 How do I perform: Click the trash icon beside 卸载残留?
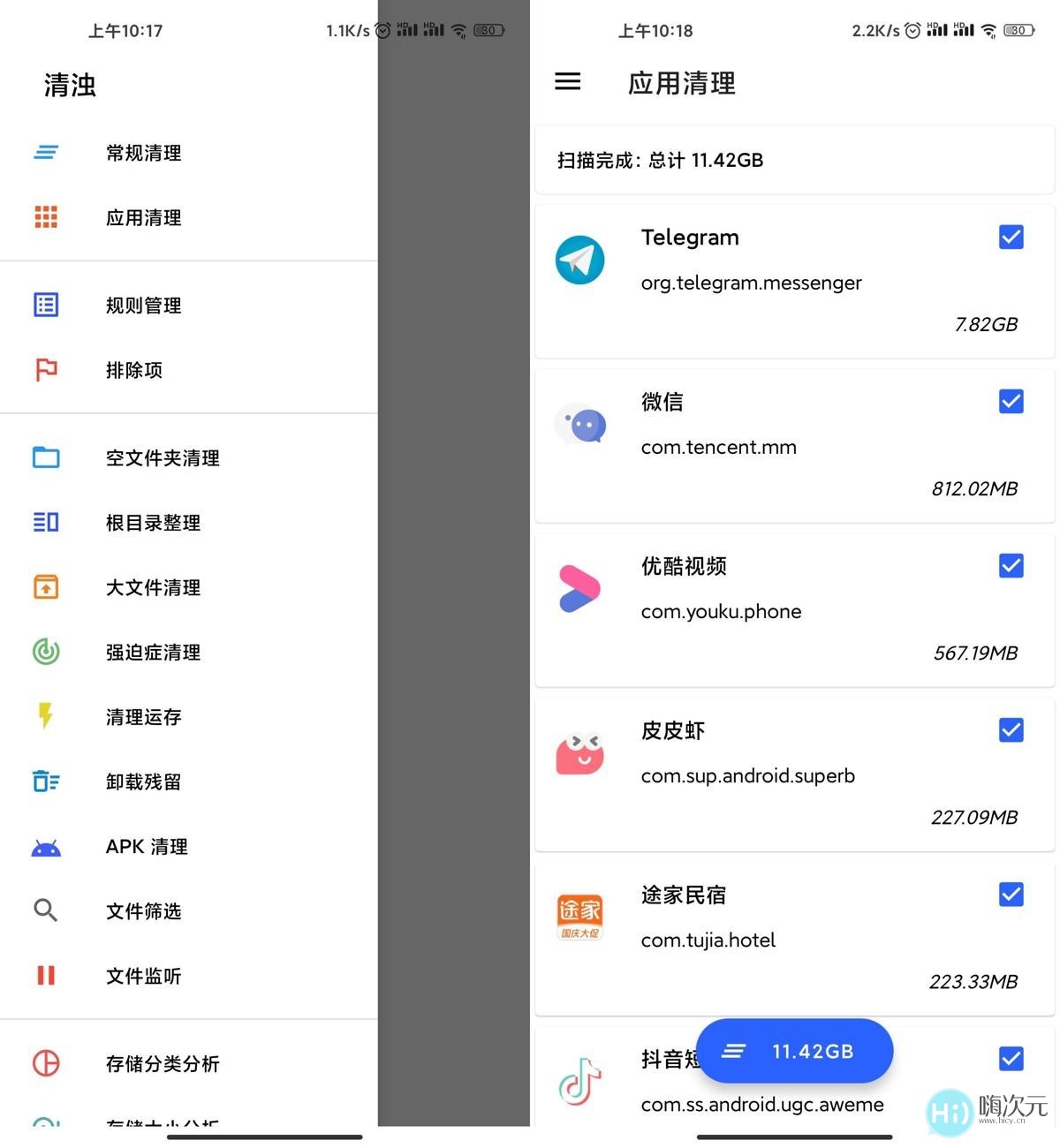coord(45,781)
